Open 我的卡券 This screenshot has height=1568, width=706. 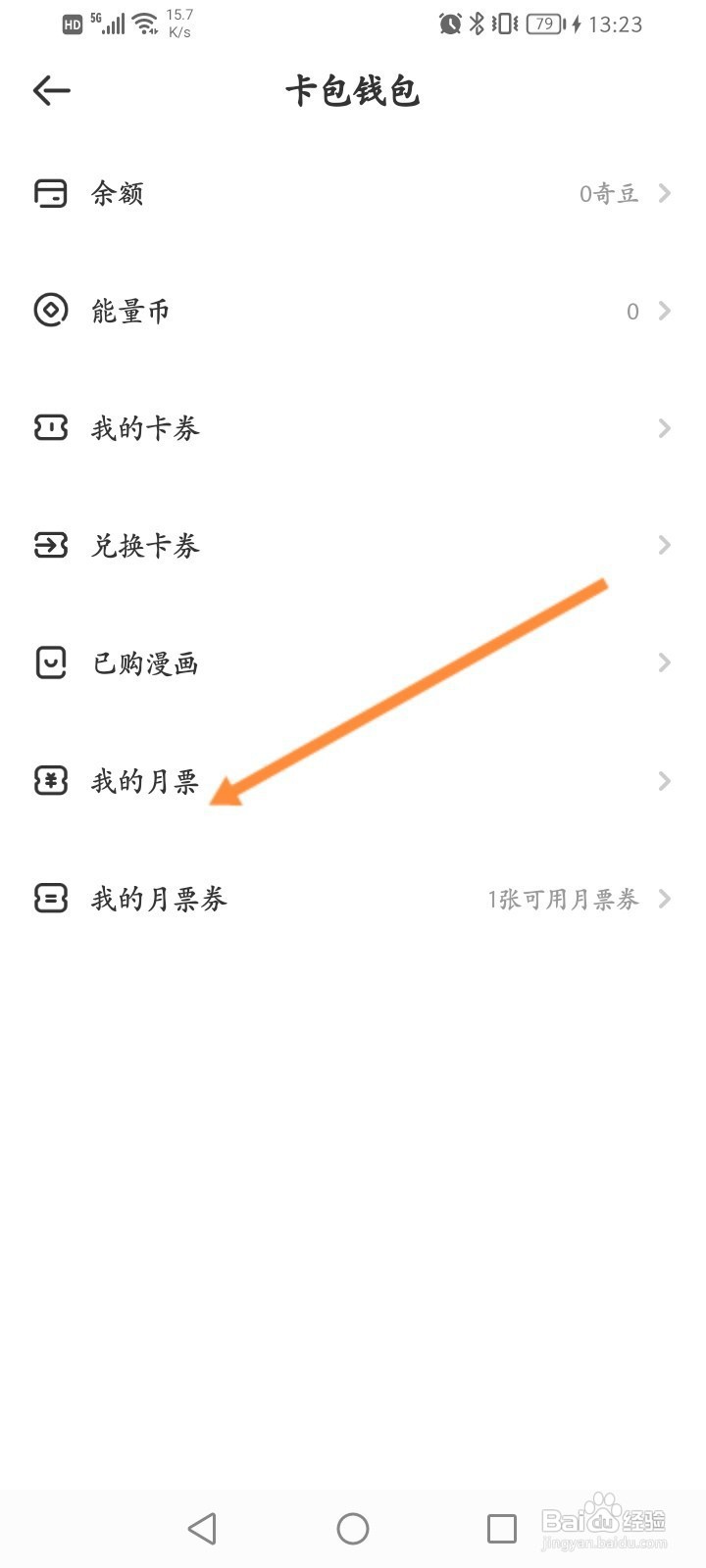click(x=353, y=428)
